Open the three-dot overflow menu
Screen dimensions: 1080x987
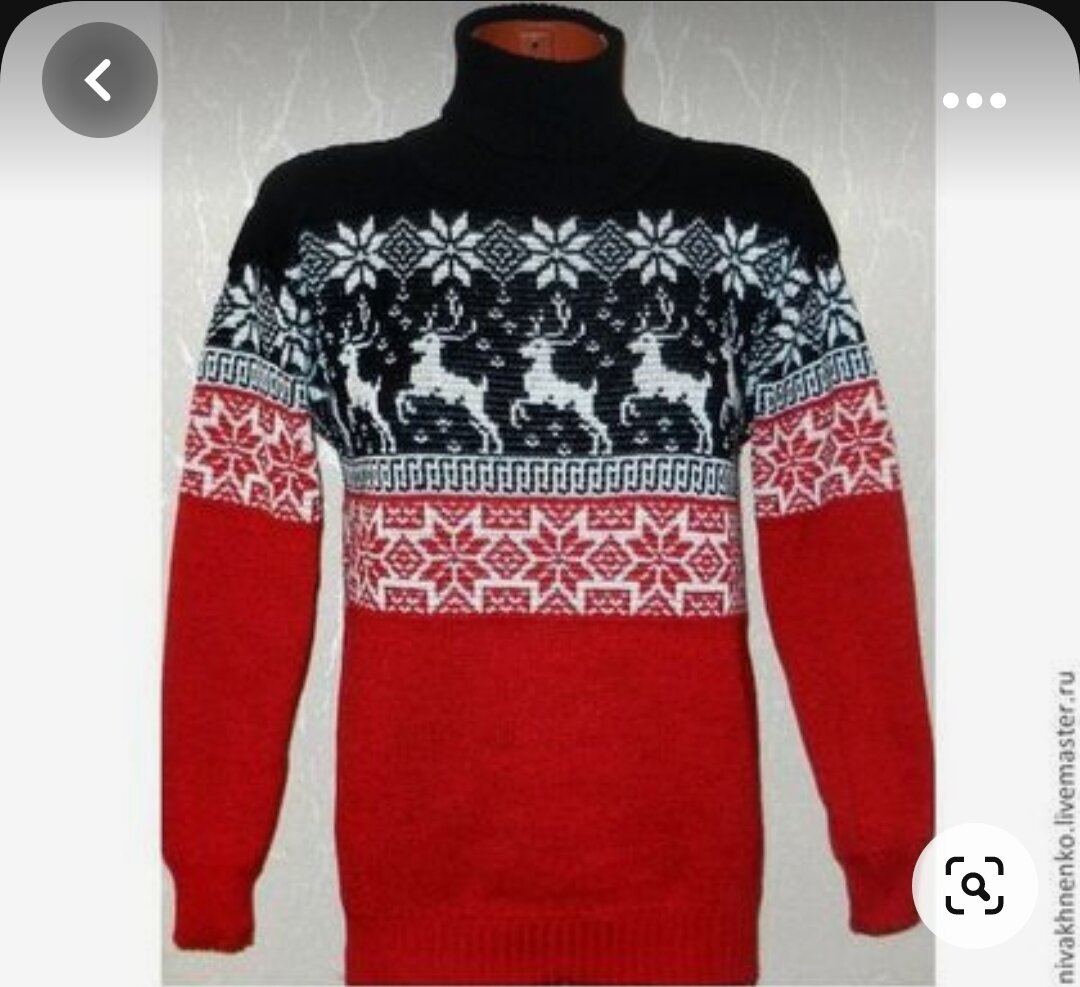coord(973,100)
